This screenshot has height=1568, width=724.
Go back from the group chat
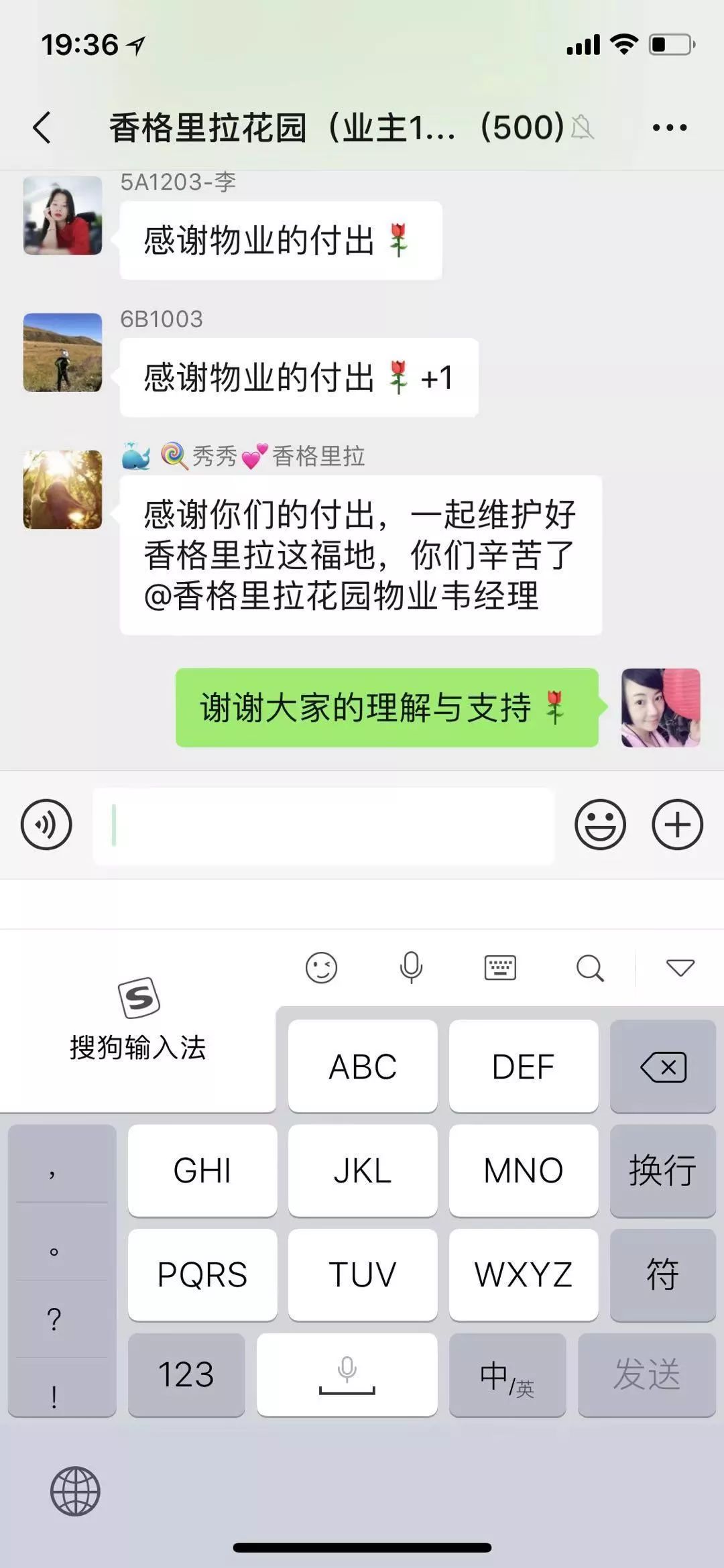(42, 127)
